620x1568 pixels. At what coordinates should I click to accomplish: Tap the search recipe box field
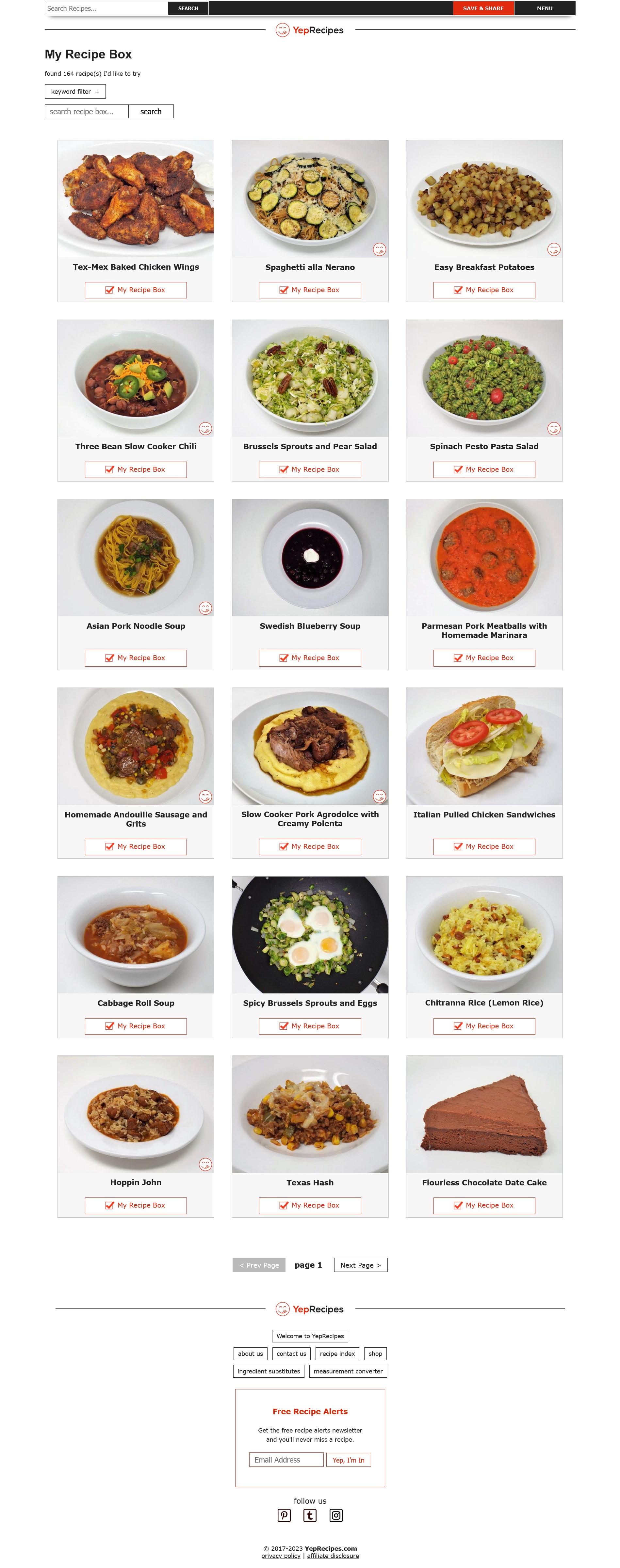click(87, 112)
